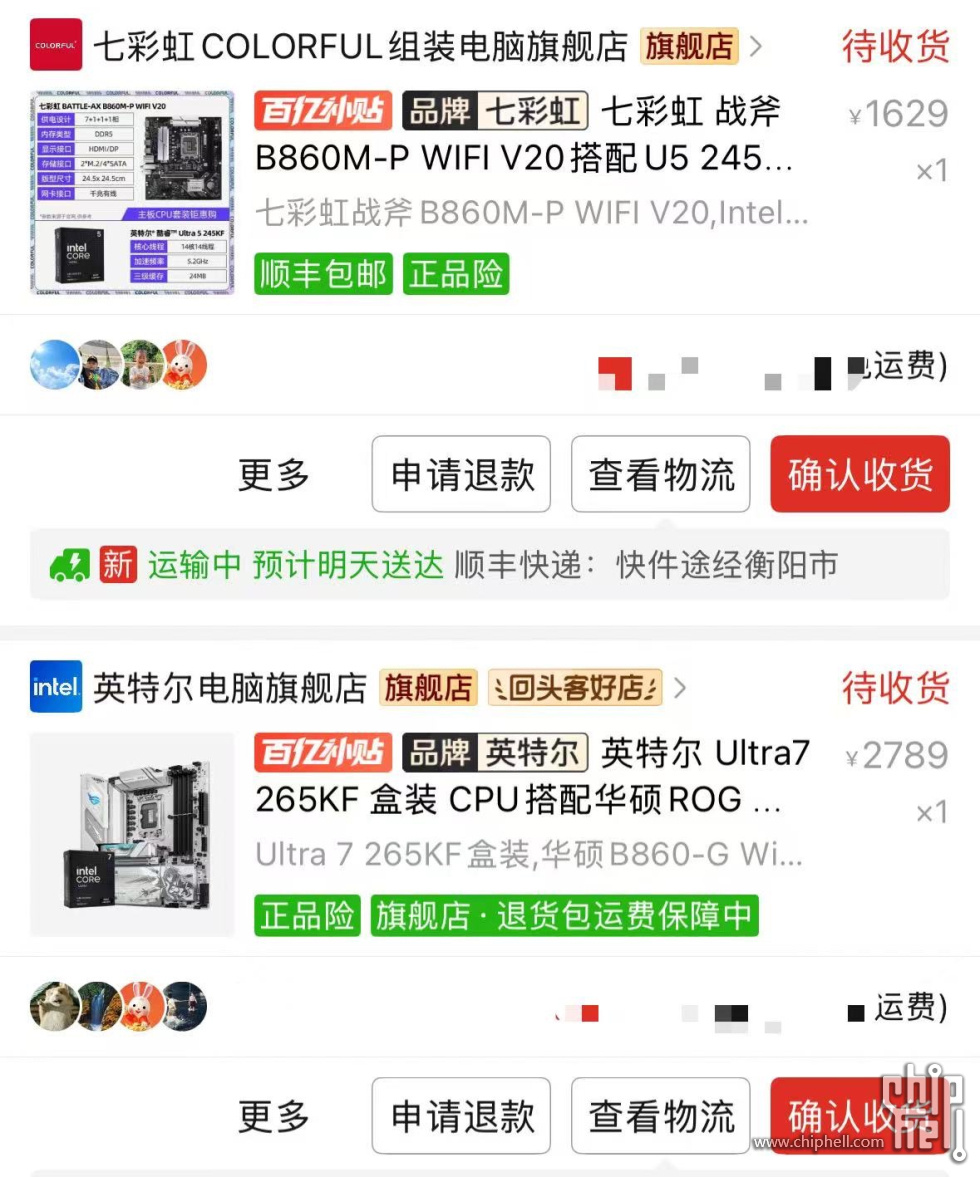
Task: Select 申请退款 for the 英特尔 order
Action: point(461,1116)
